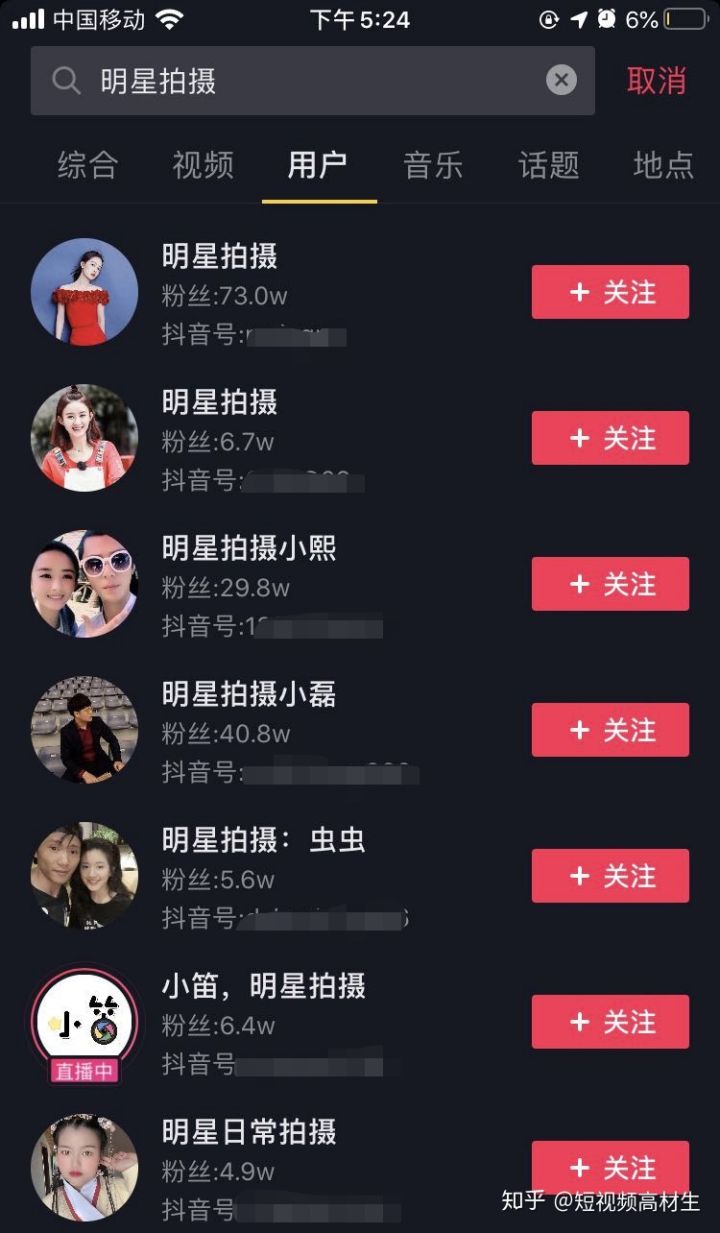Follow 小笛，明星拍摄
This screenshot has width=720, height=1233.
point(610,1022)
